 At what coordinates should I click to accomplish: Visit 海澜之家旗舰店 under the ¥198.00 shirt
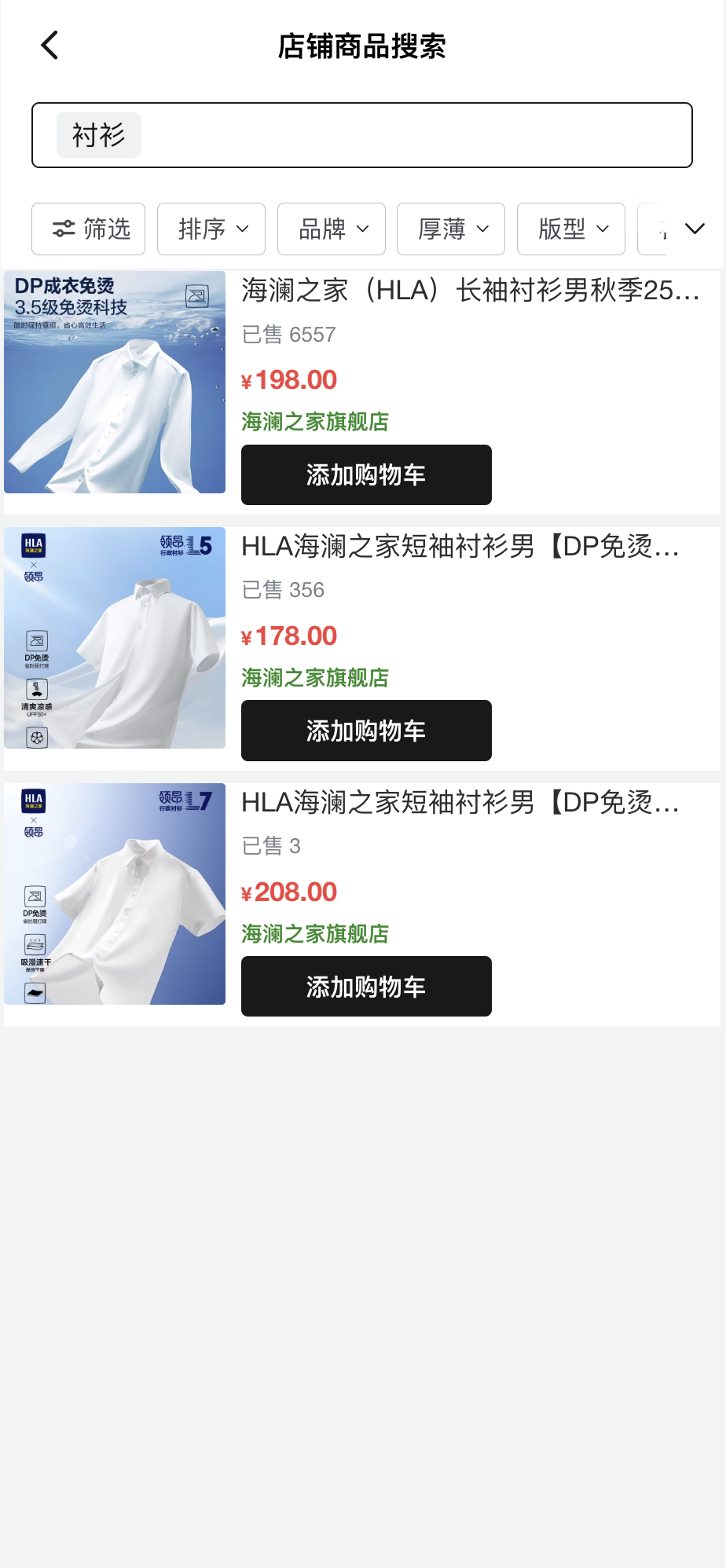(315, 422)
